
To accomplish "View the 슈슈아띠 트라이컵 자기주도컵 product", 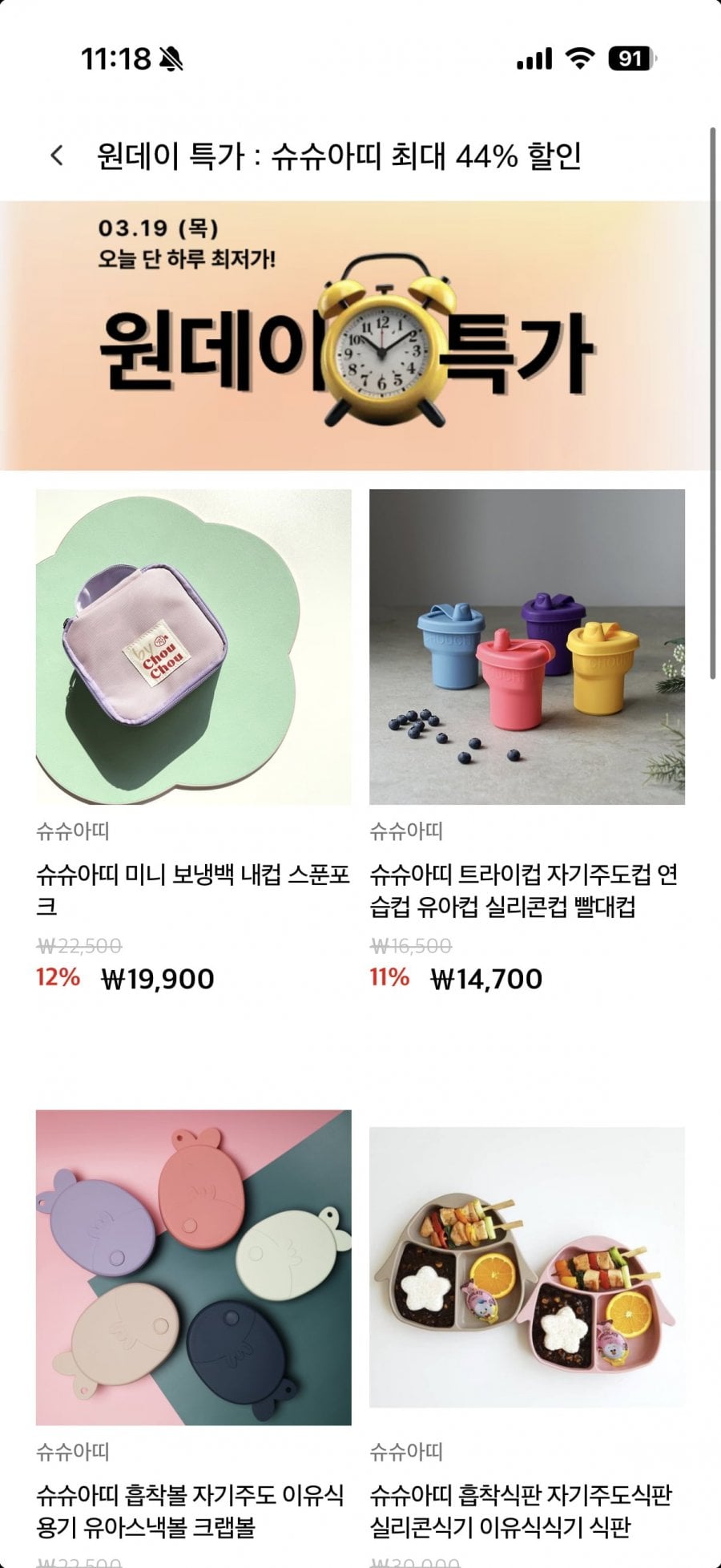I will [526, 647].
